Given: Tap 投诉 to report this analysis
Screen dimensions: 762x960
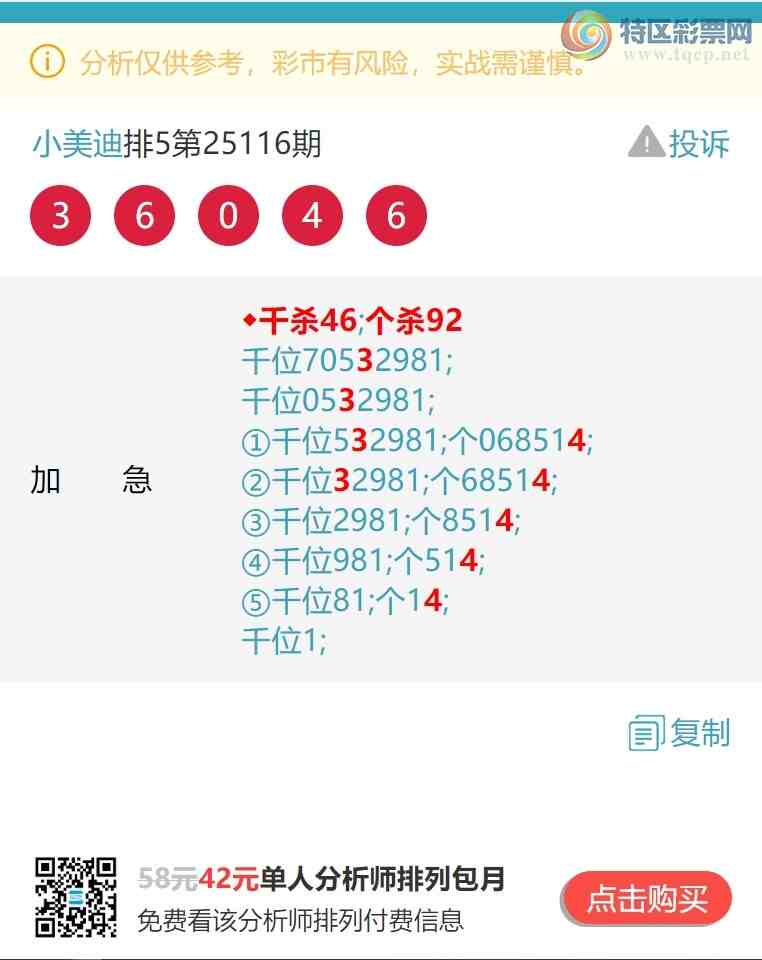Looking at the screenshot, I should tap(680, 144).
